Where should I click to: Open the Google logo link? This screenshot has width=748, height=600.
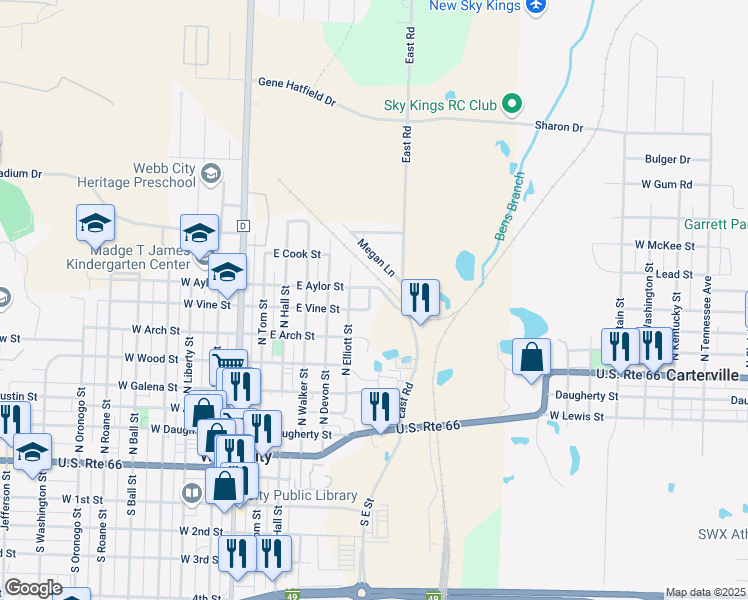(x=33, y=588)
